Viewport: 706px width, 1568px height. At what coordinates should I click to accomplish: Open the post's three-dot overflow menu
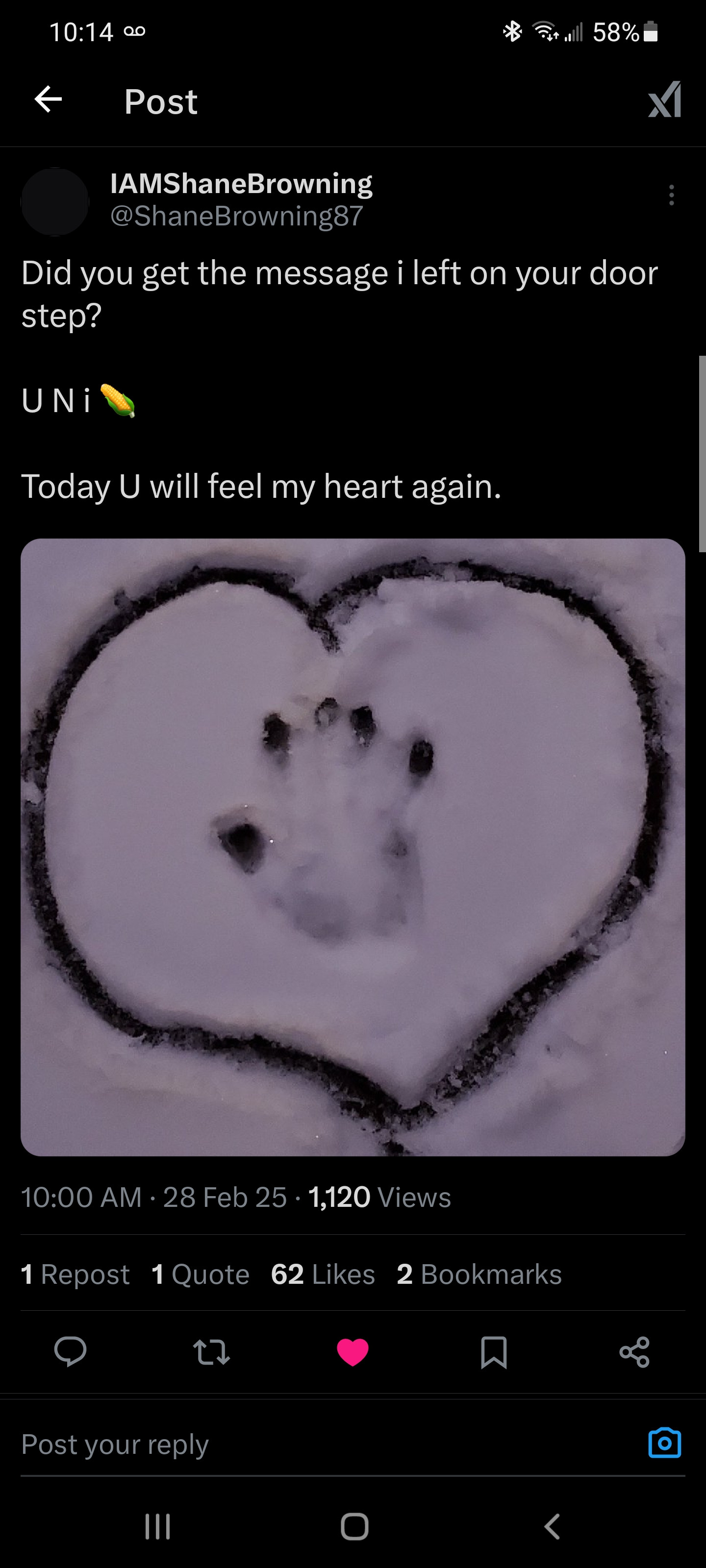coord(671,195)
